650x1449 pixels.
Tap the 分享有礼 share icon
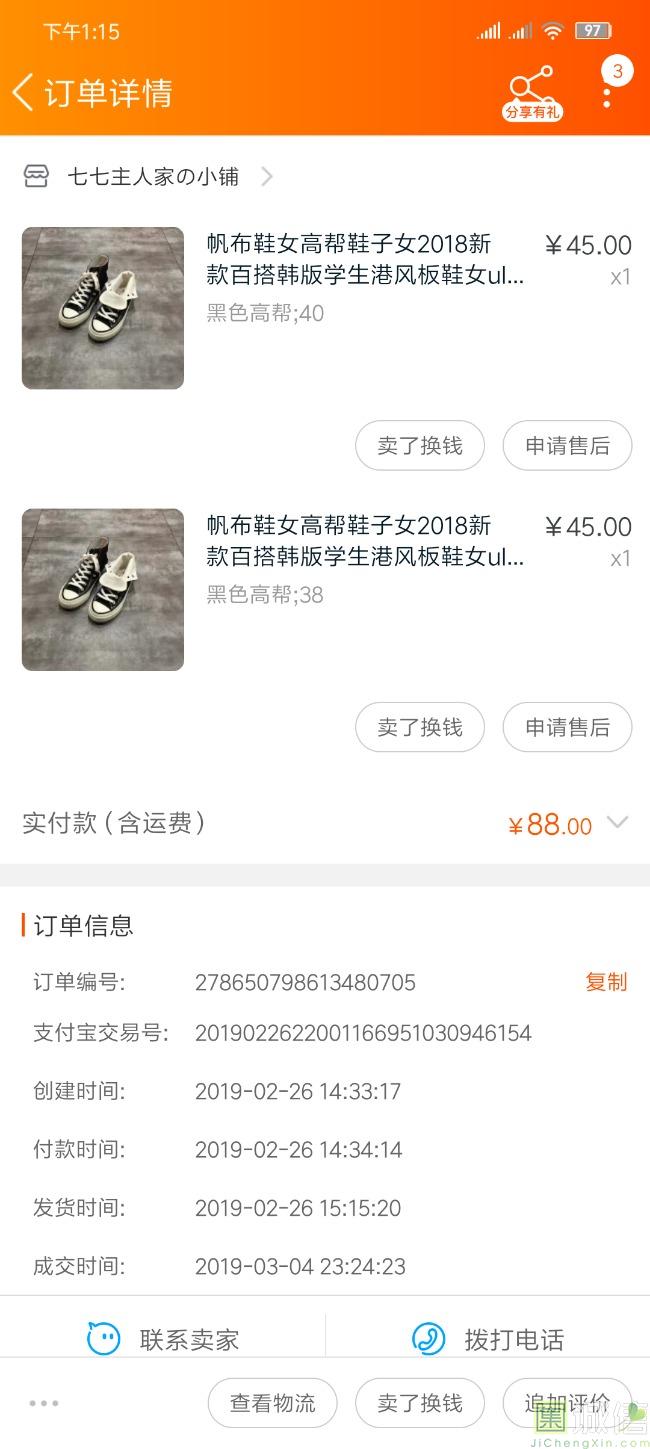point(532,94)
